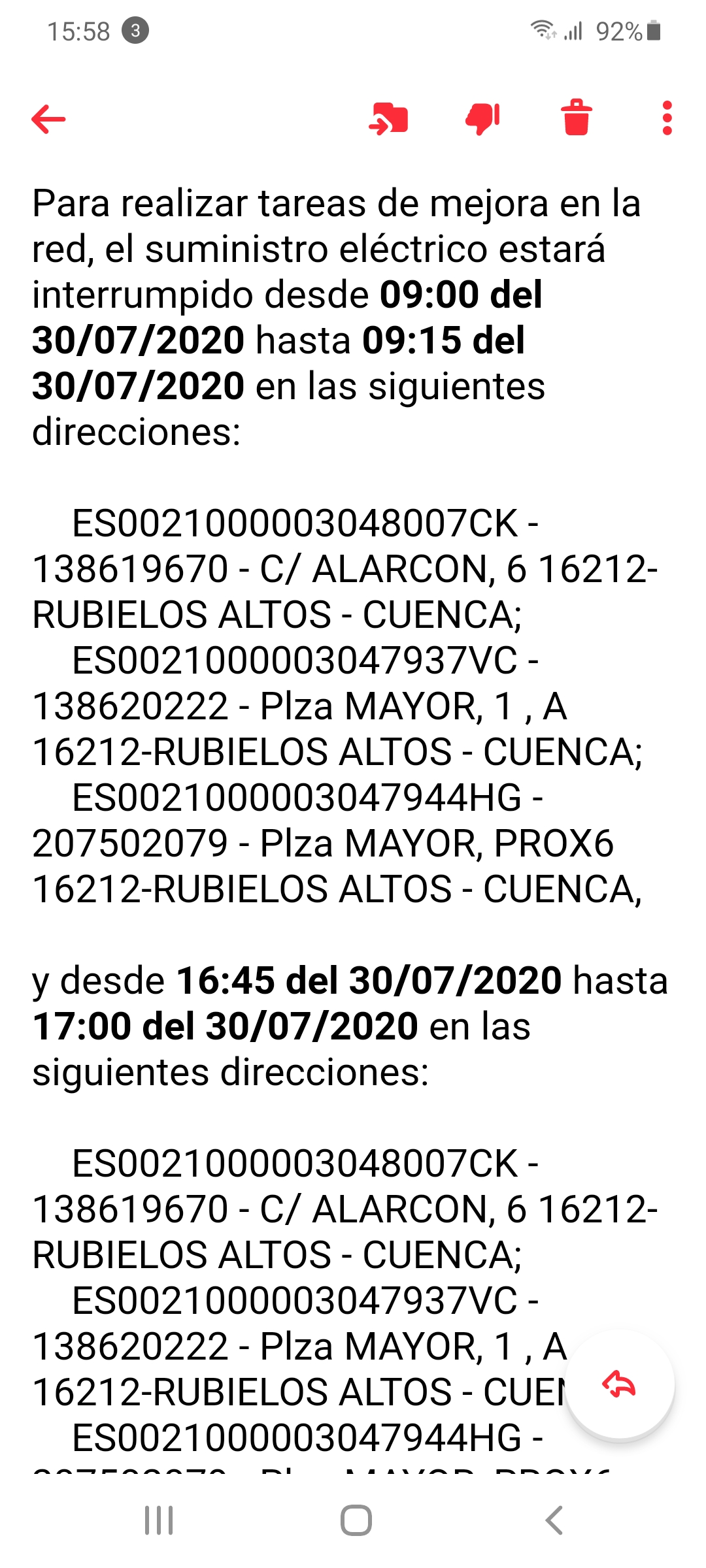Tap the floating reply button
The image size is (706, 1568).
(x=619, y=1384)
